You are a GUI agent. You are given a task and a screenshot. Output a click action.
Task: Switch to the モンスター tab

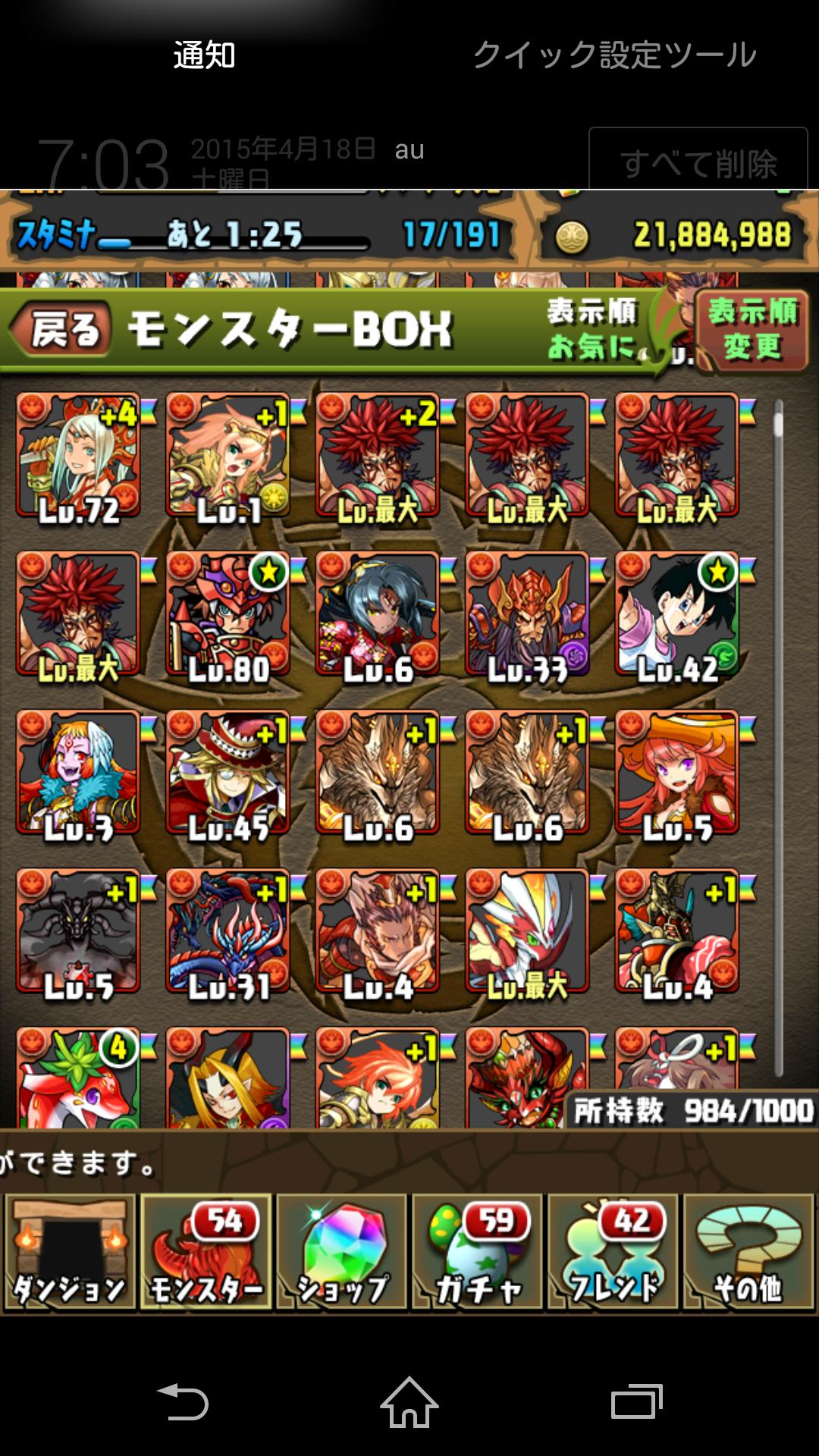[x=206, y=1253]
